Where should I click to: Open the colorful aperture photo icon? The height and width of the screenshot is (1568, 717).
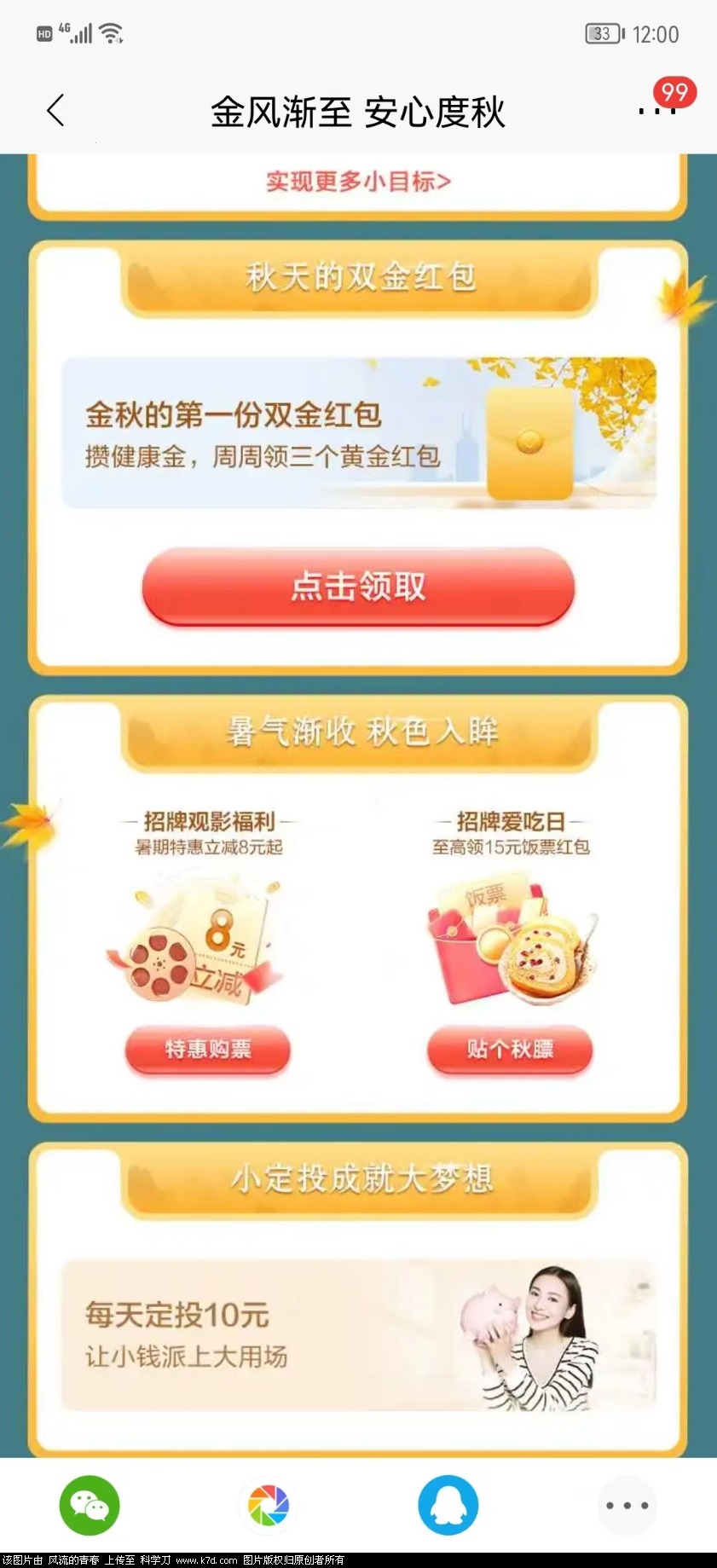point(269,1505)
